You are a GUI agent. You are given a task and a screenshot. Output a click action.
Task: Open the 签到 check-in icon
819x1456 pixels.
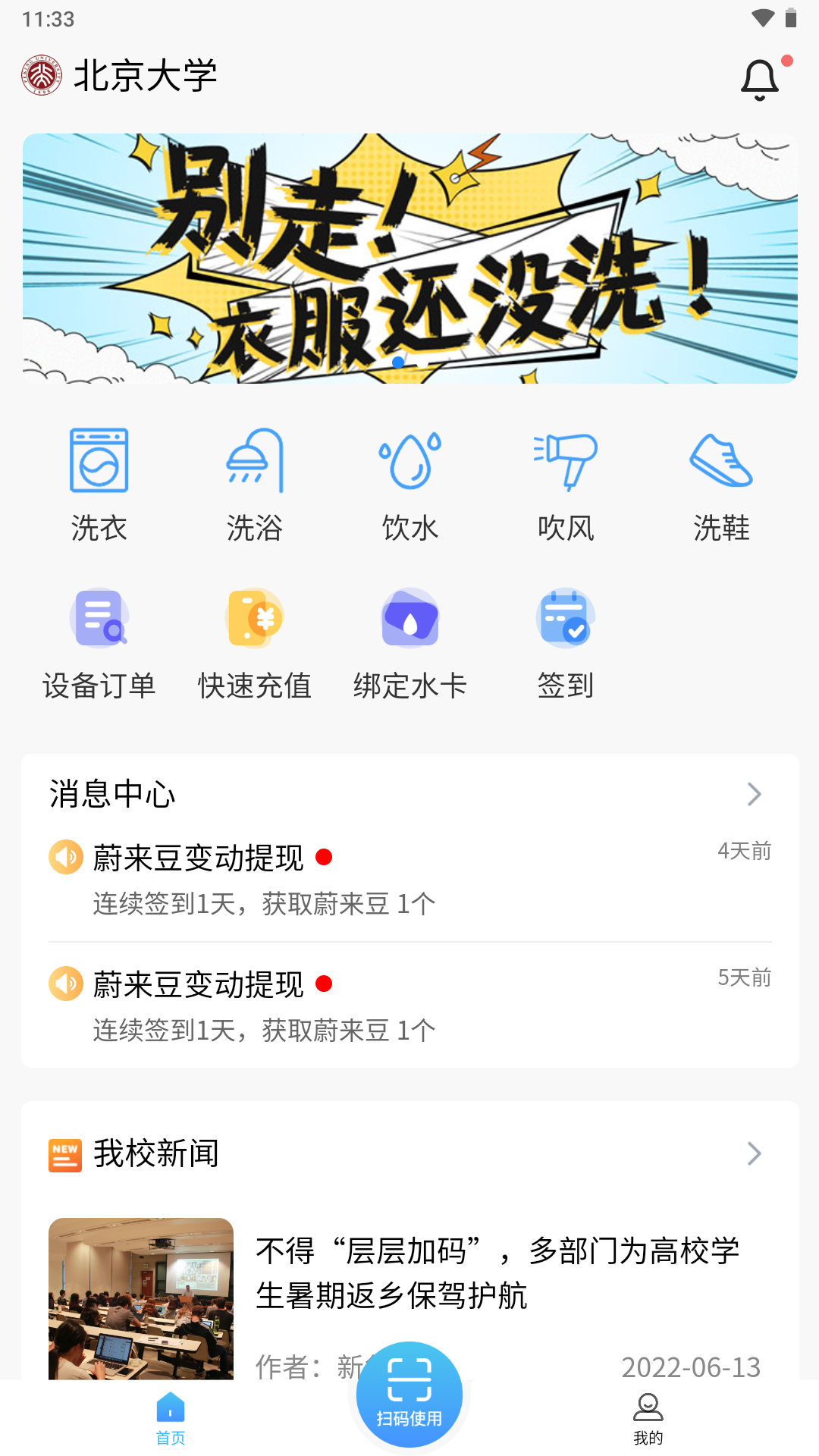[x=565, y=643]
